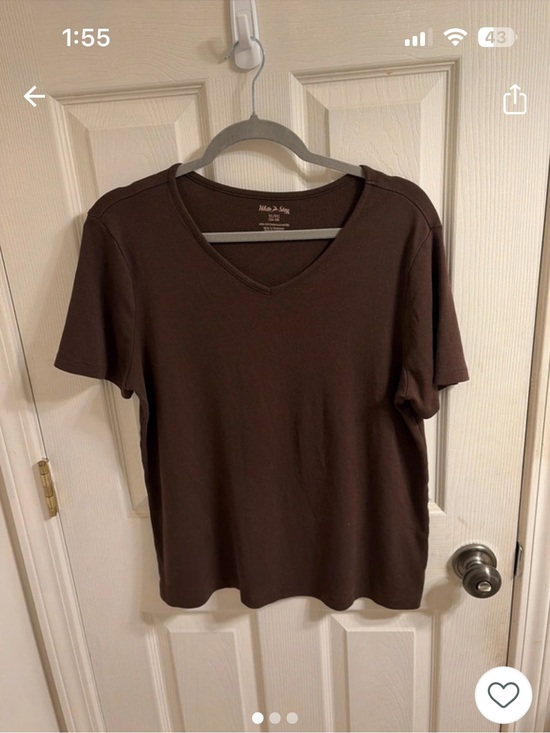
Task: Like the brown shirt with the heart button
Action: pos(503,695)
